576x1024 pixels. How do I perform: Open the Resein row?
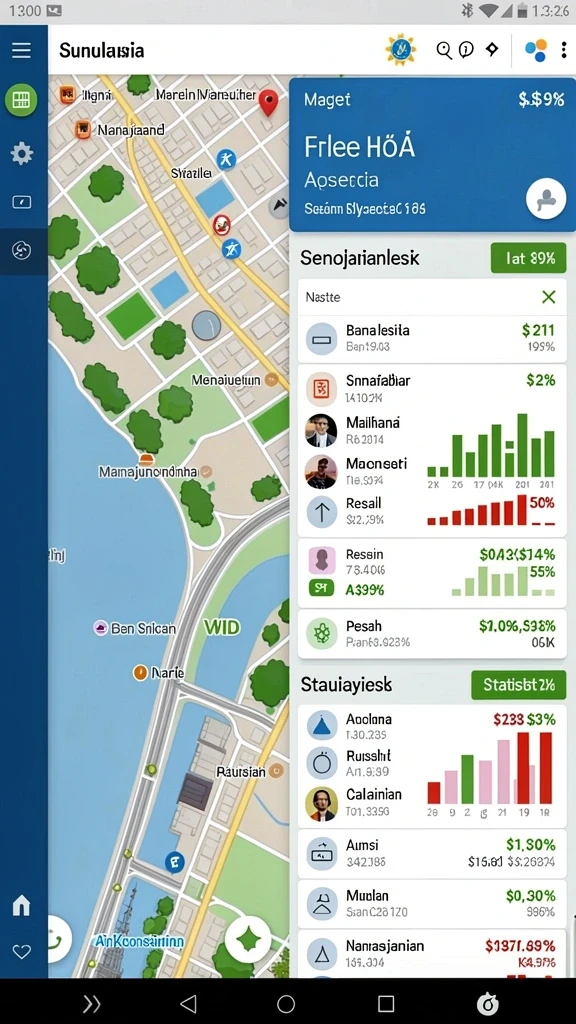[x=432, y=573]
